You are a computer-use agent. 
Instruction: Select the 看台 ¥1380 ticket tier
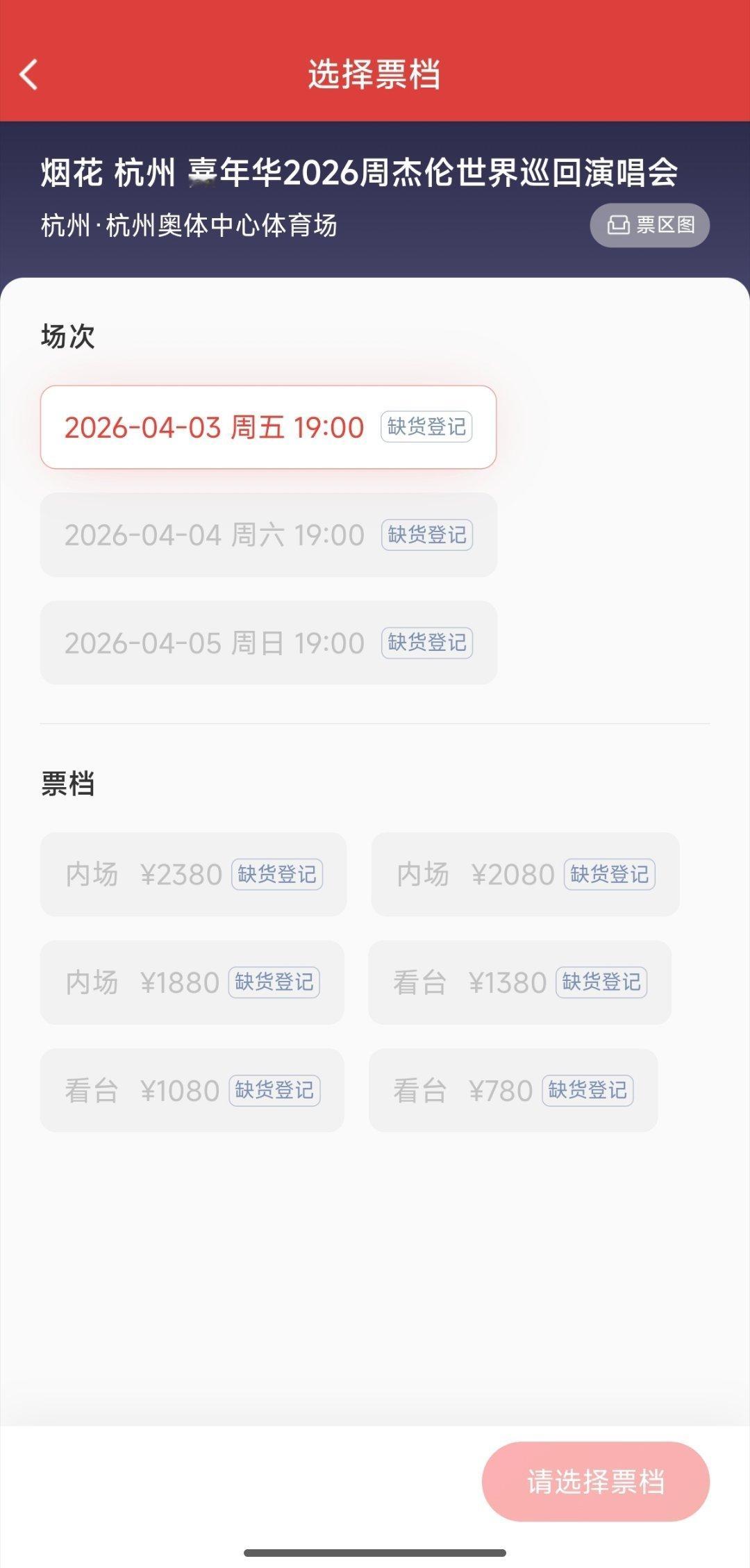[472, 982]
